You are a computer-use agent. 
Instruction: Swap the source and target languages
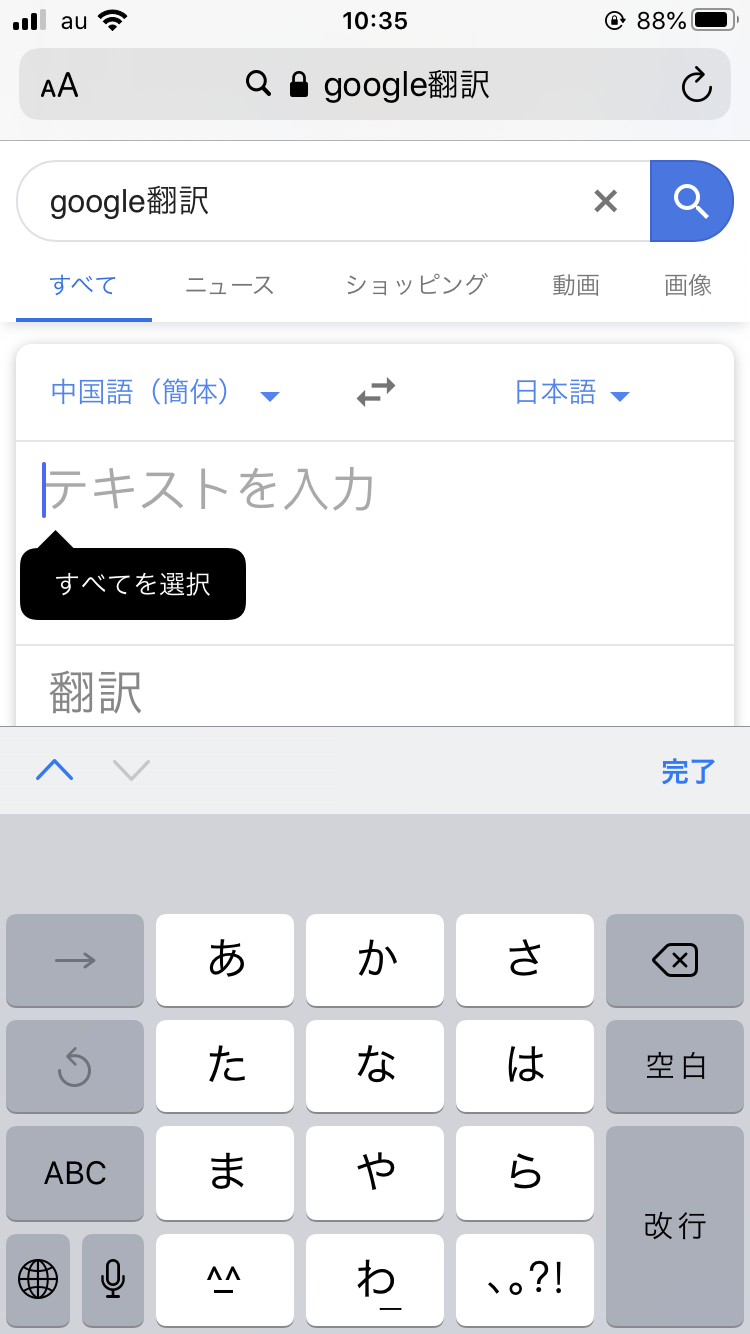click(x=376, y=393)
